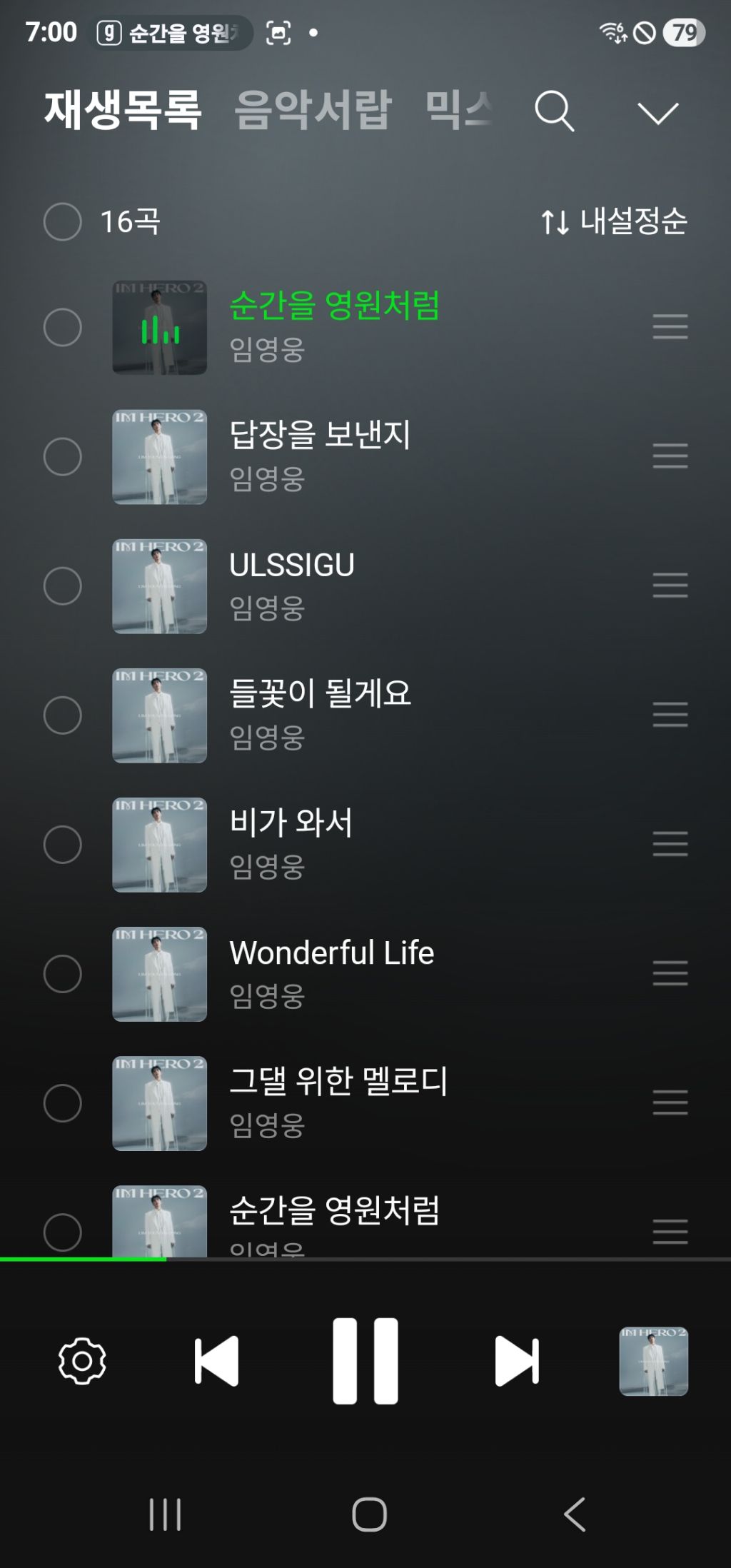The width and height of the screenshot is (731, 1568).
Task: Go back with the system back button
Action: pyautogui.click(x=575, y=1514)
